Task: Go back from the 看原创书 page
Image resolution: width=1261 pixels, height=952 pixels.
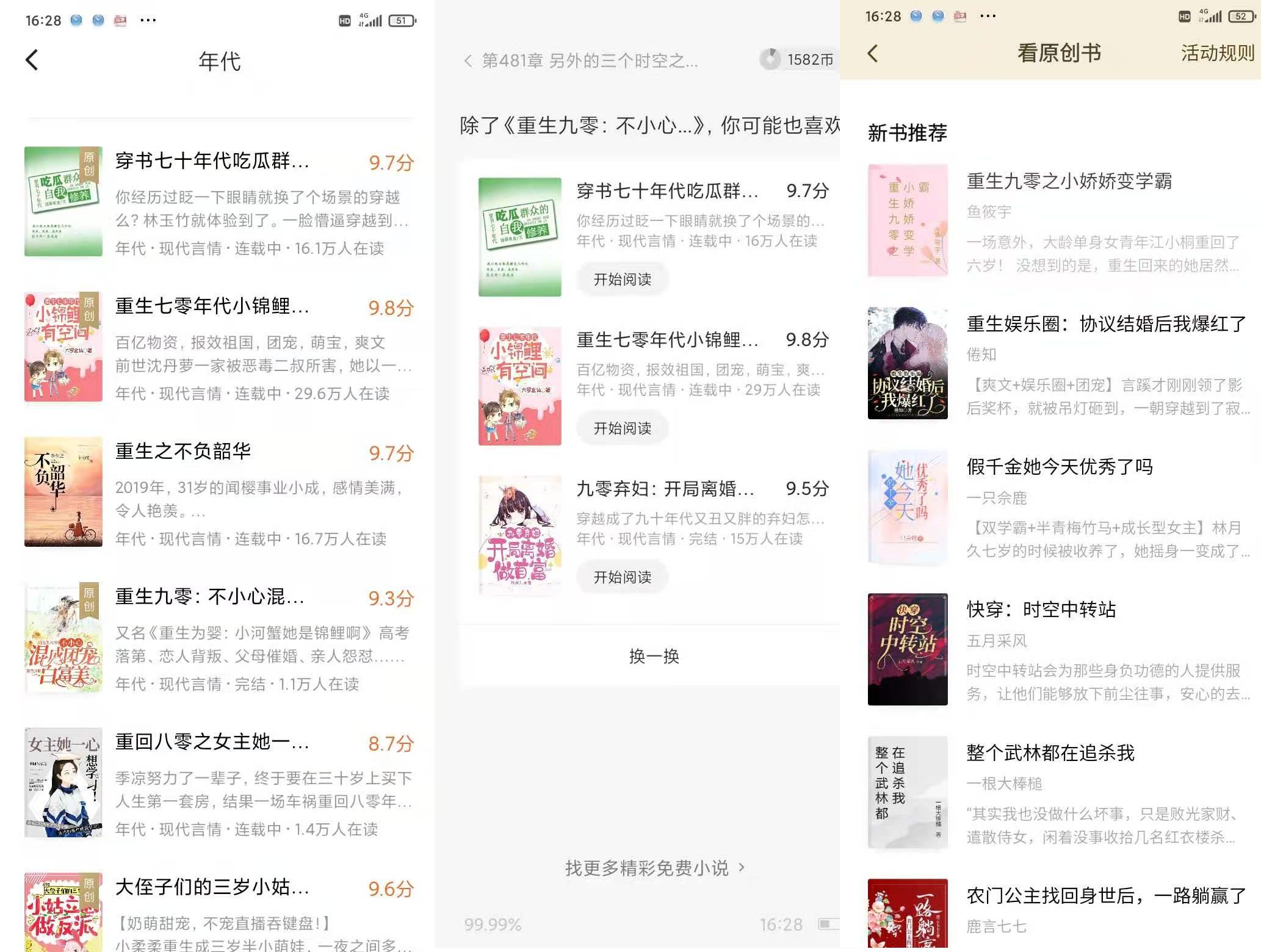Action: [873, 54]
